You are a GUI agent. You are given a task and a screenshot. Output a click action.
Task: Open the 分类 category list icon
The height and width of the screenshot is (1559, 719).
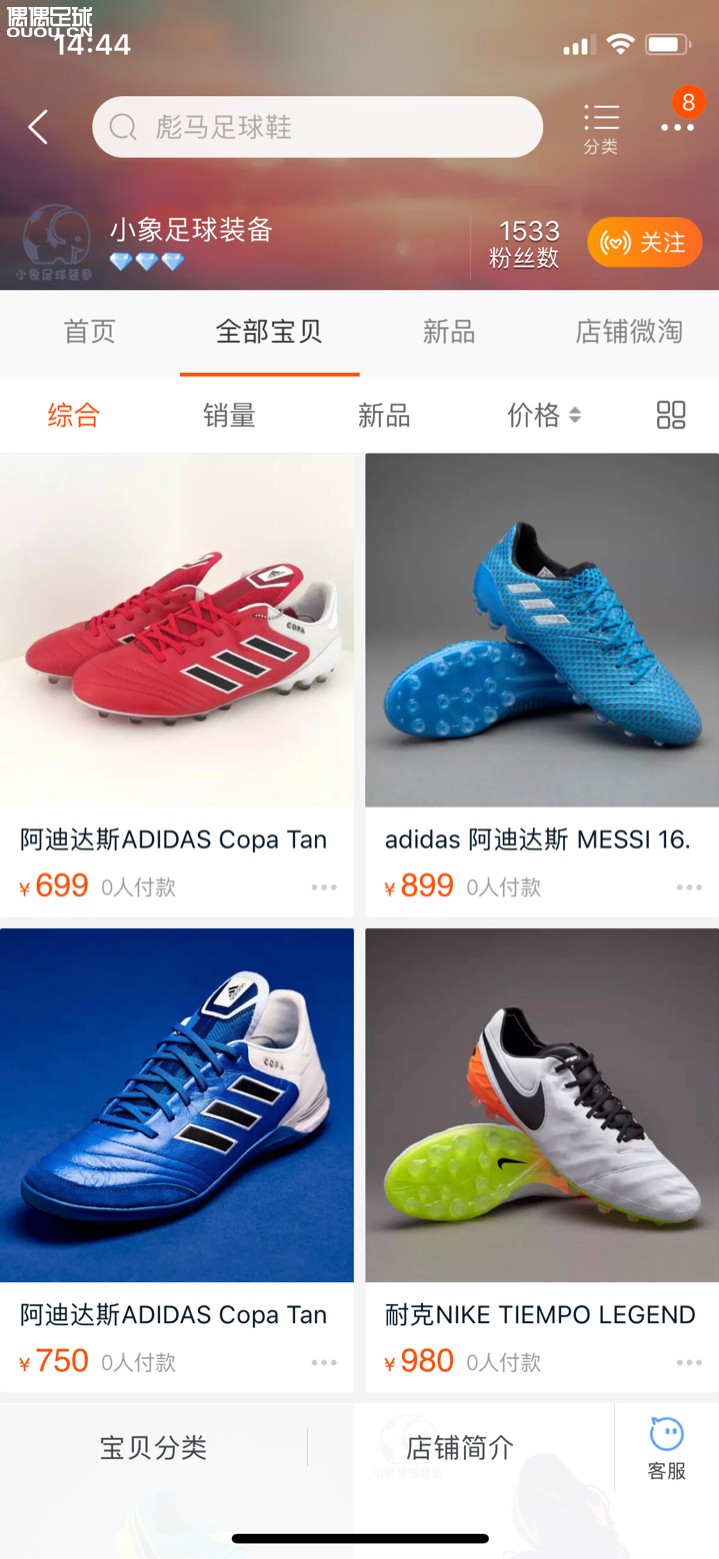coord(601,128)
